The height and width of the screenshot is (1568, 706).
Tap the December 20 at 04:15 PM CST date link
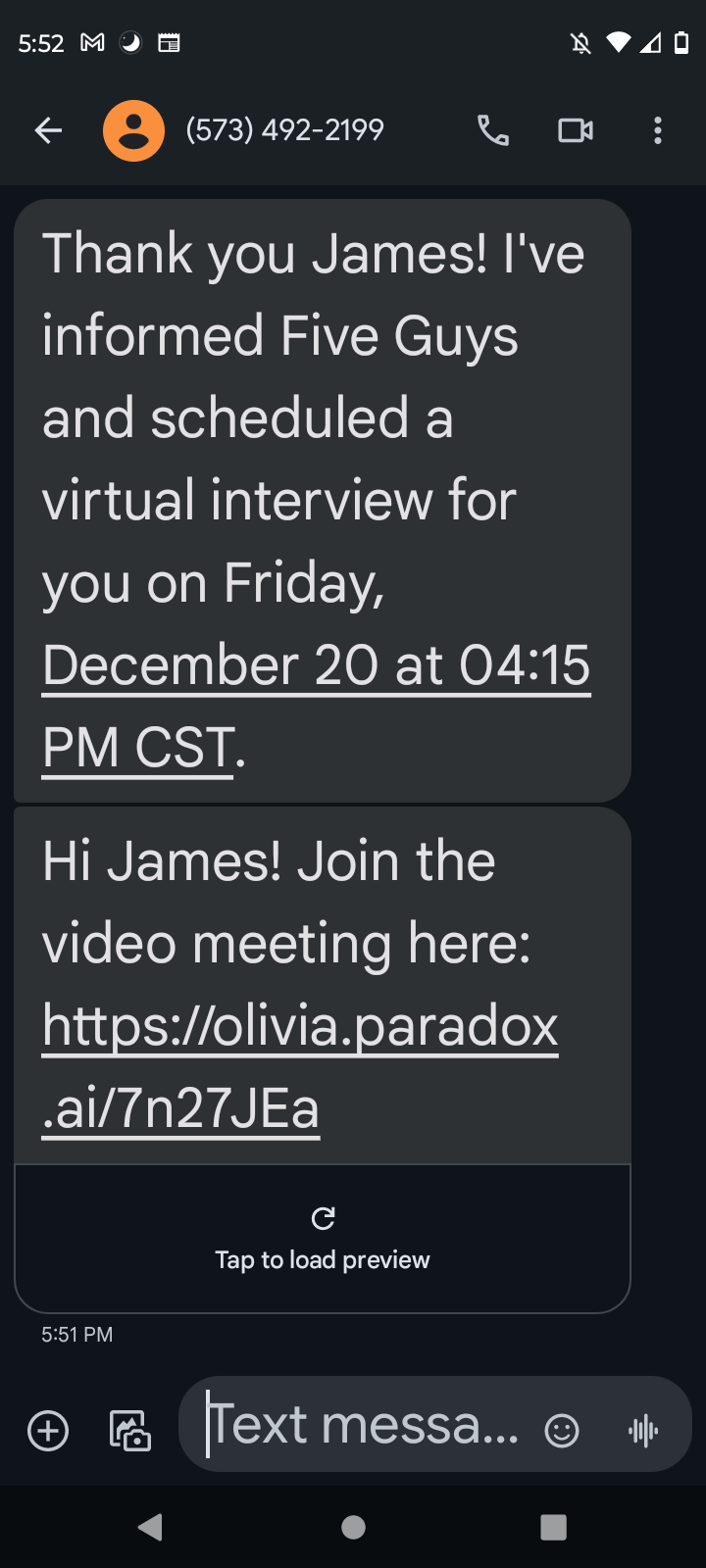(x=316, y=666)
